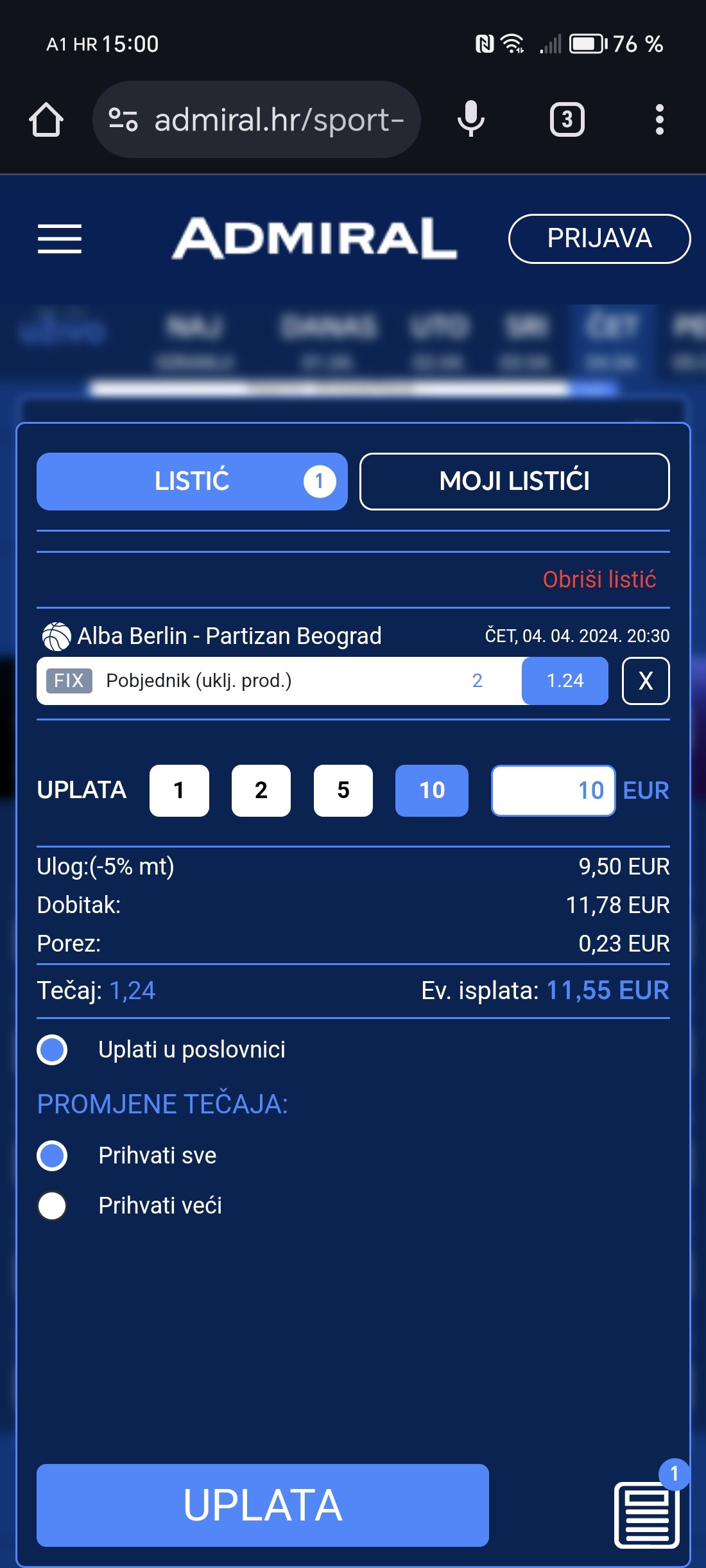
Task: Select the LISTIĆ tab
Action: 192,482
